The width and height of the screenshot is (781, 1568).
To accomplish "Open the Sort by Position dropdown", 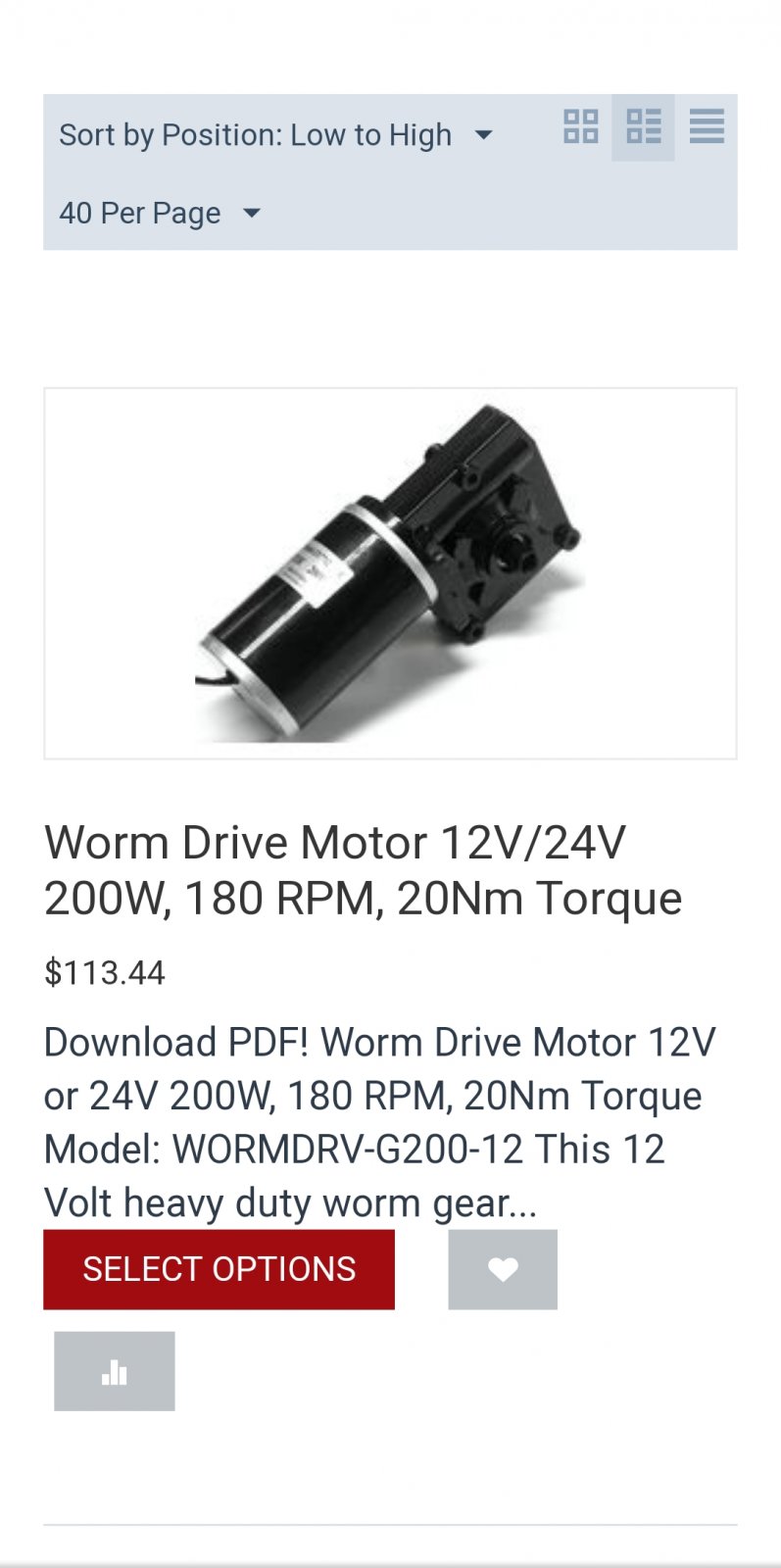I will 275,134.
